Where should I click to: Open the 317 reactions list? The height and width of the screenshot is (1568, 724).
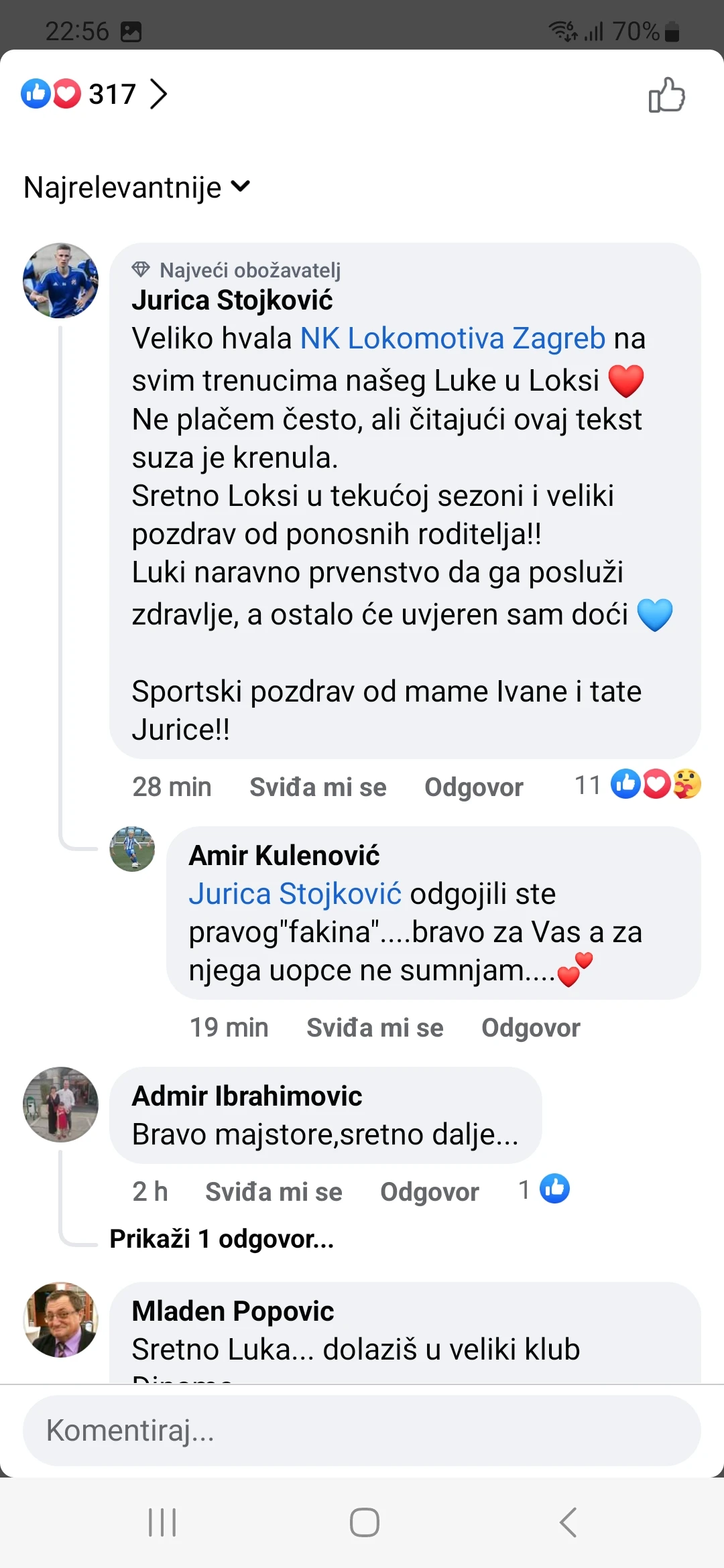coord(94,94)
